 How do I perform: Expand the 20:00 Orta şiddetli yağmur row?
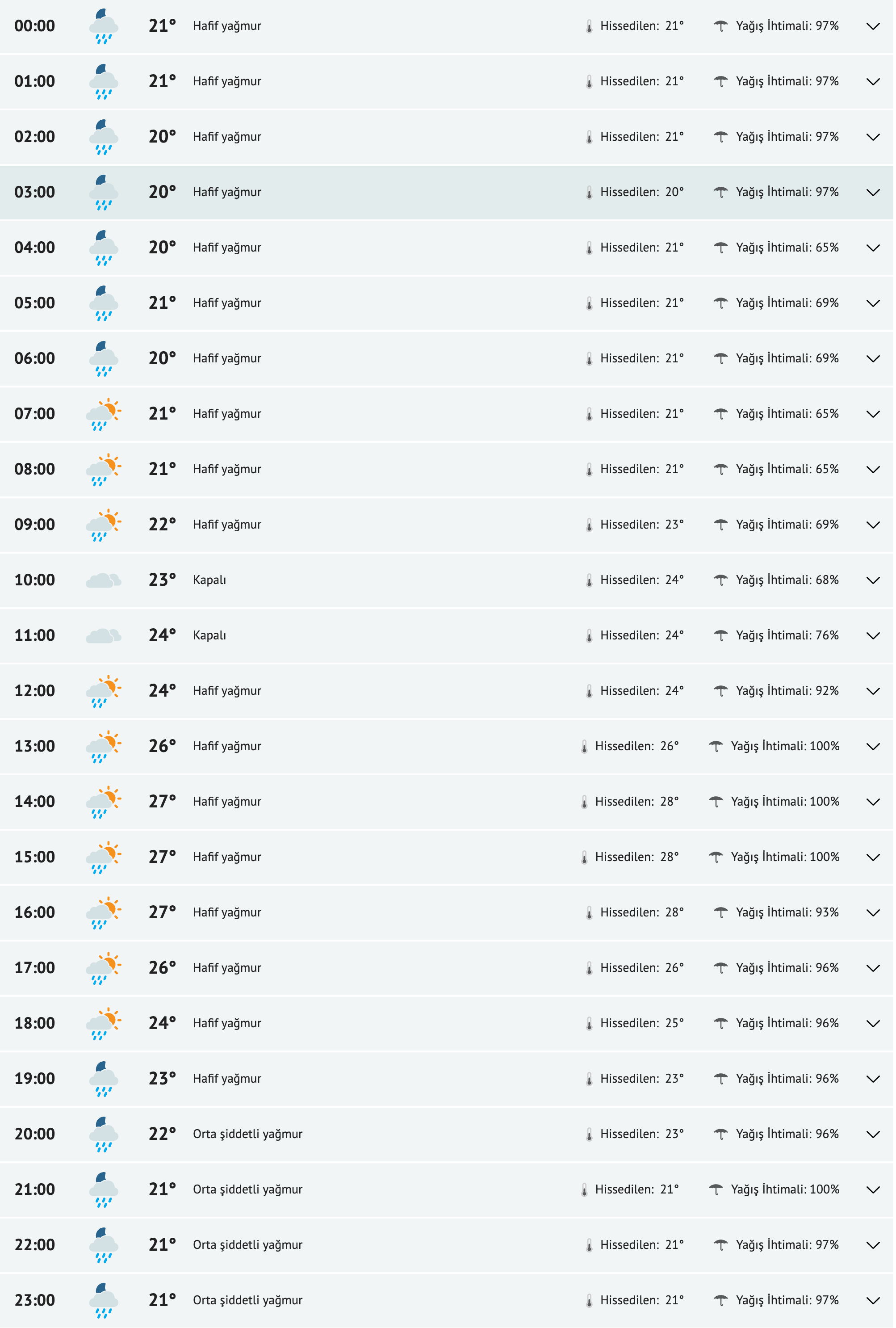point(873,1135)
